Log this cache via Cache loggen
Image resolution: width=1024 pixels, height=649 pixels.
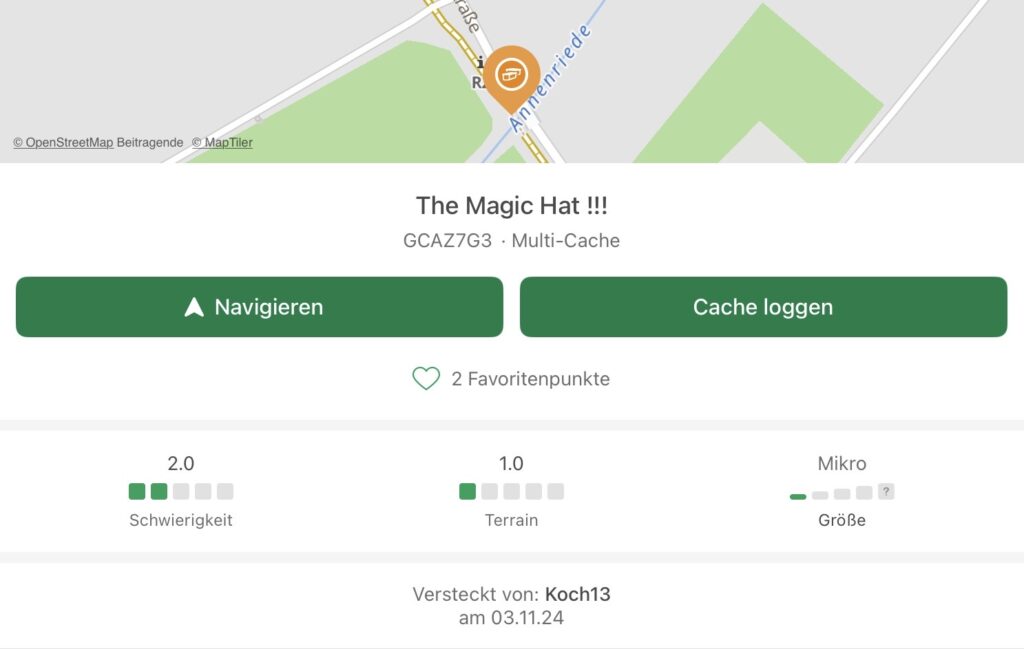pos(763,307)
